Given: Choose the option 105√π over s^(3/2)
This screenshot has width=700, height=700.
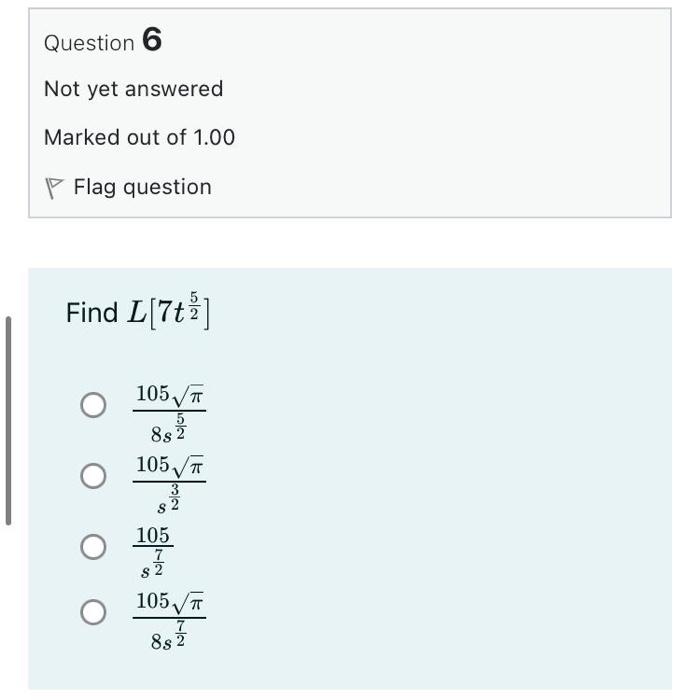Looking at the screenshot, I should point(93,476).
